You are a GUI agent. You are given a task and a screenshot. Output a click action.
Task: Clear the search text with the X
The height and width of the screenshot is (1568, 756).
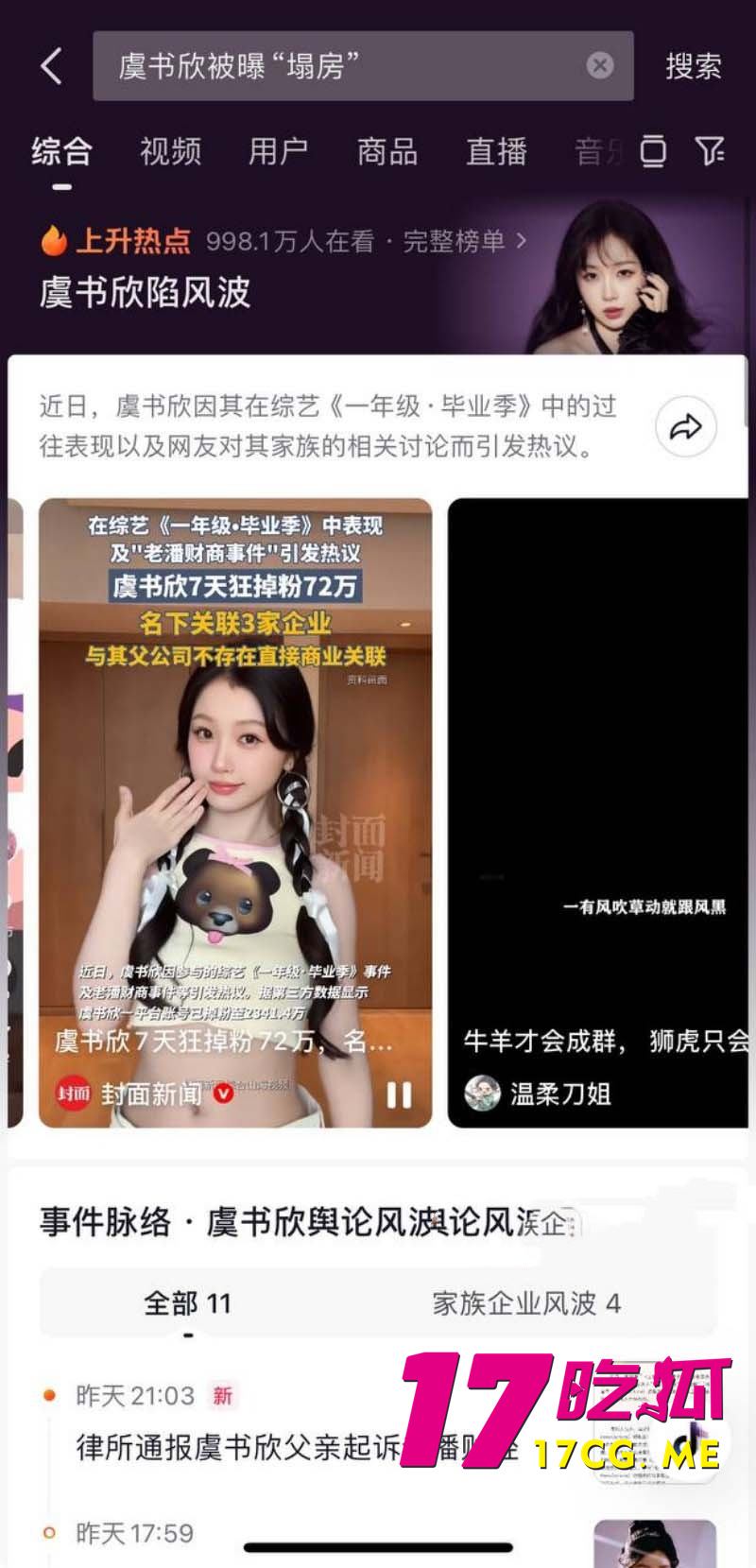coord(599,65)
